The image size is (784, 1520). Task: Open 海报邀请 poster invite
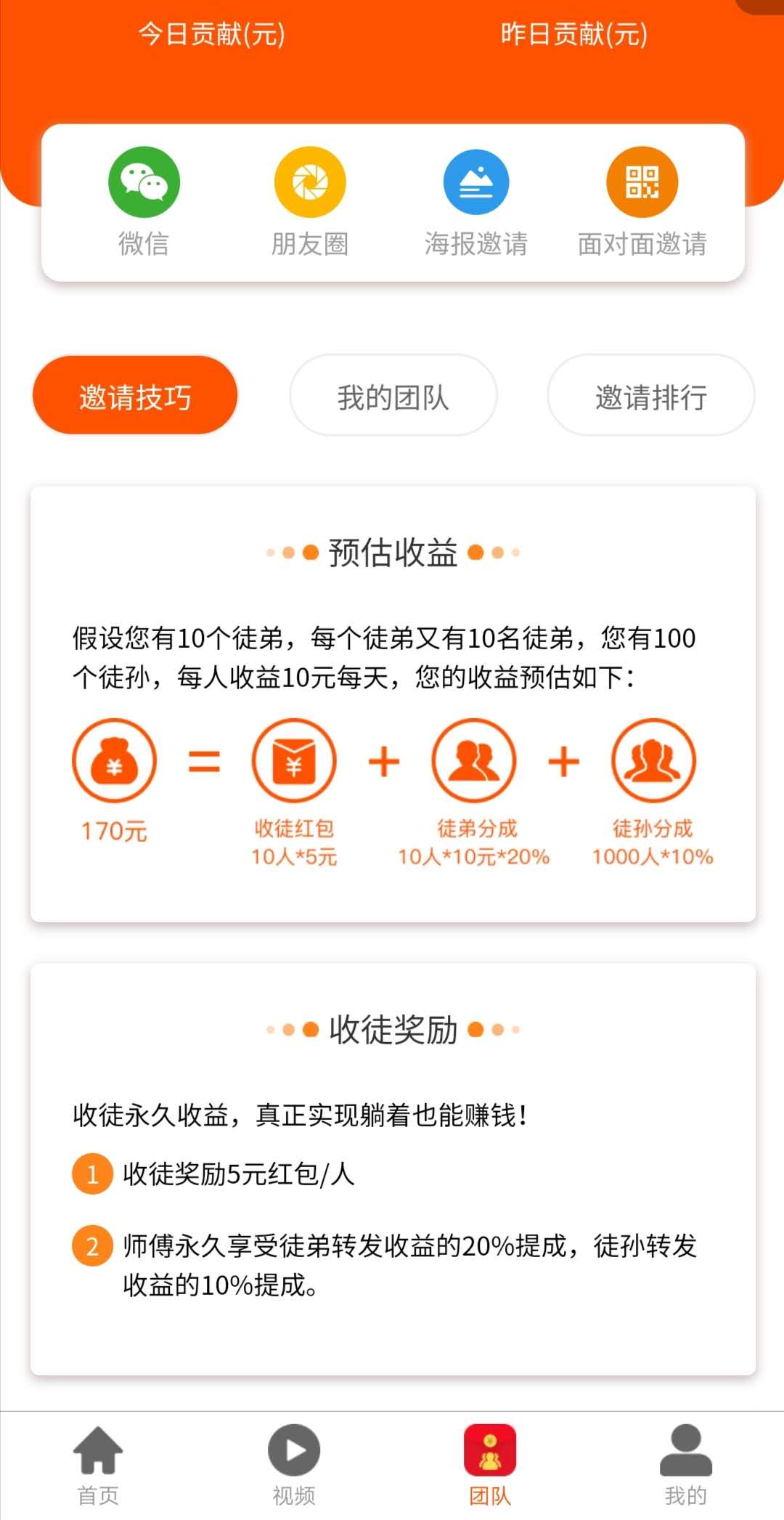point(476,202)
